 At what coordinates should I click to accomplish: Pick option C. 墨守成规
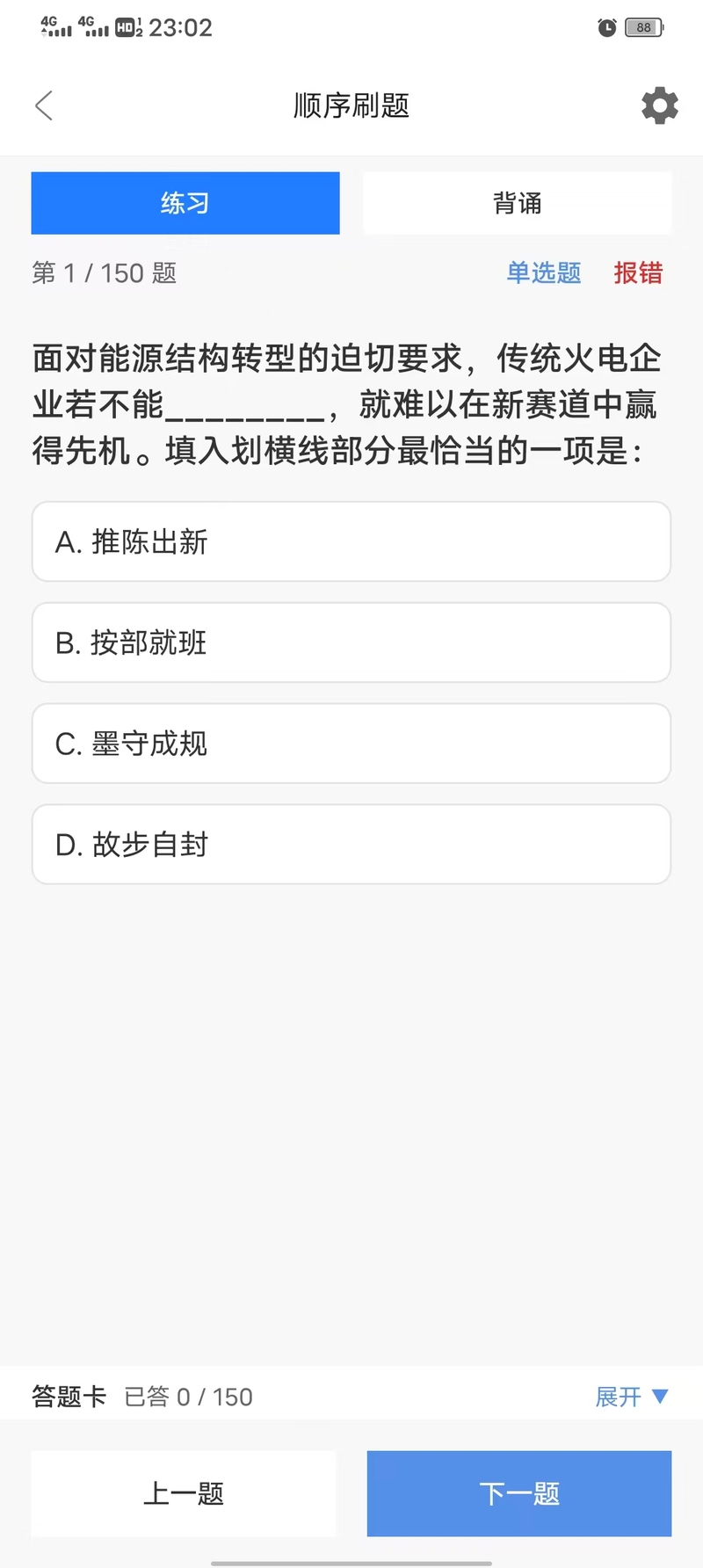(x=351, y=744)
